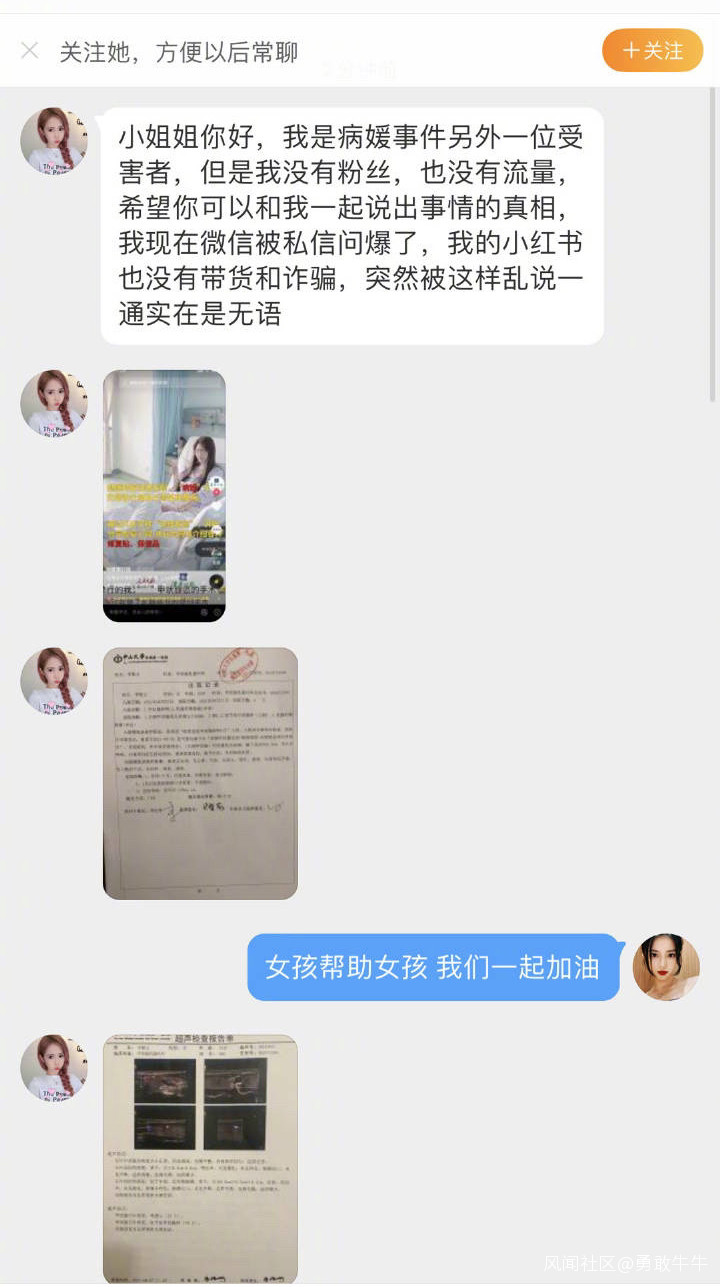Screen dimensions: 720x1287
Task: Dismiss the follow suggestion banner
Action: tap(30, 50)
